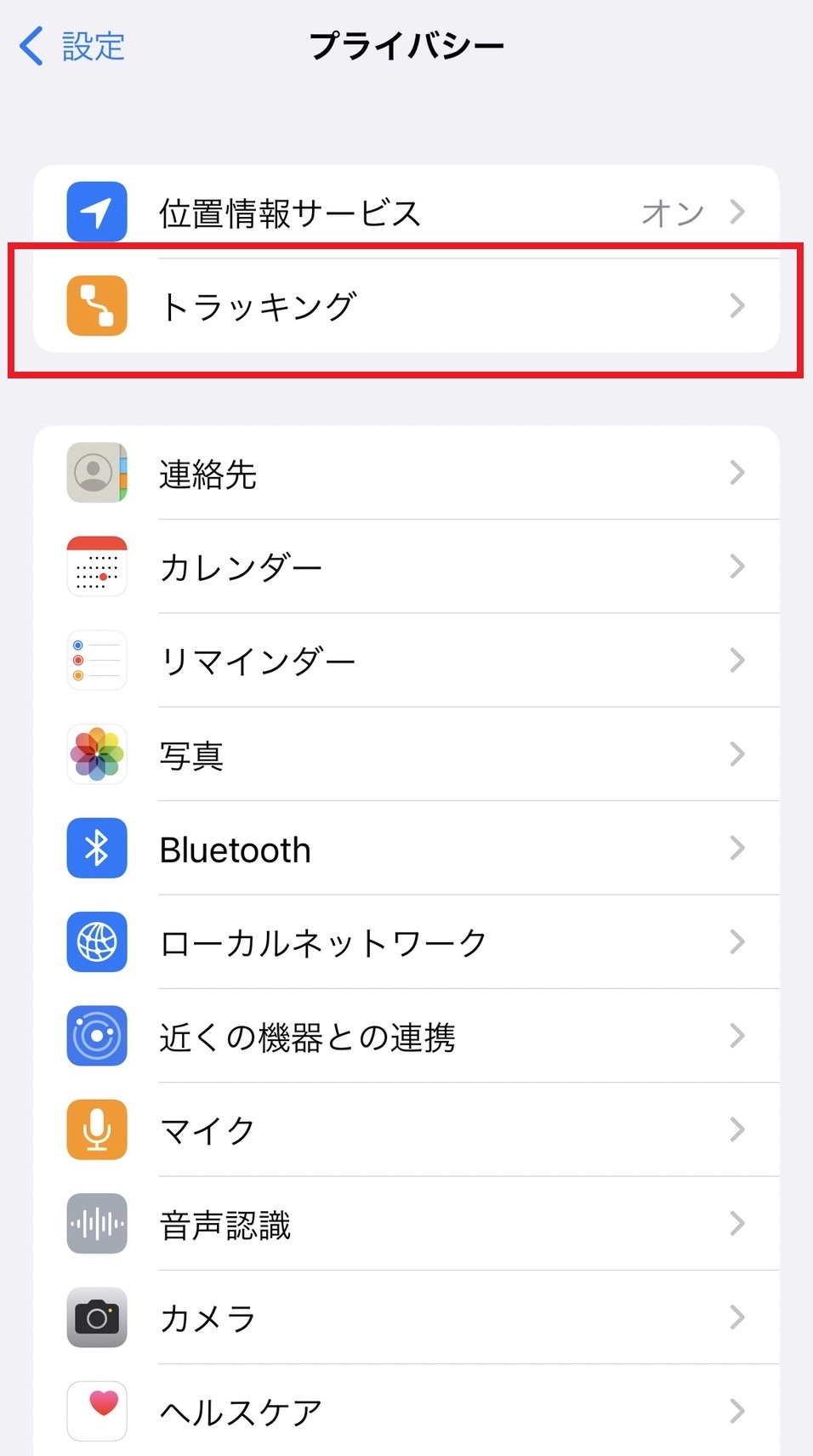Open the トラッキング row
This screenshot has height=1456, width=813.
click(406, 306)
